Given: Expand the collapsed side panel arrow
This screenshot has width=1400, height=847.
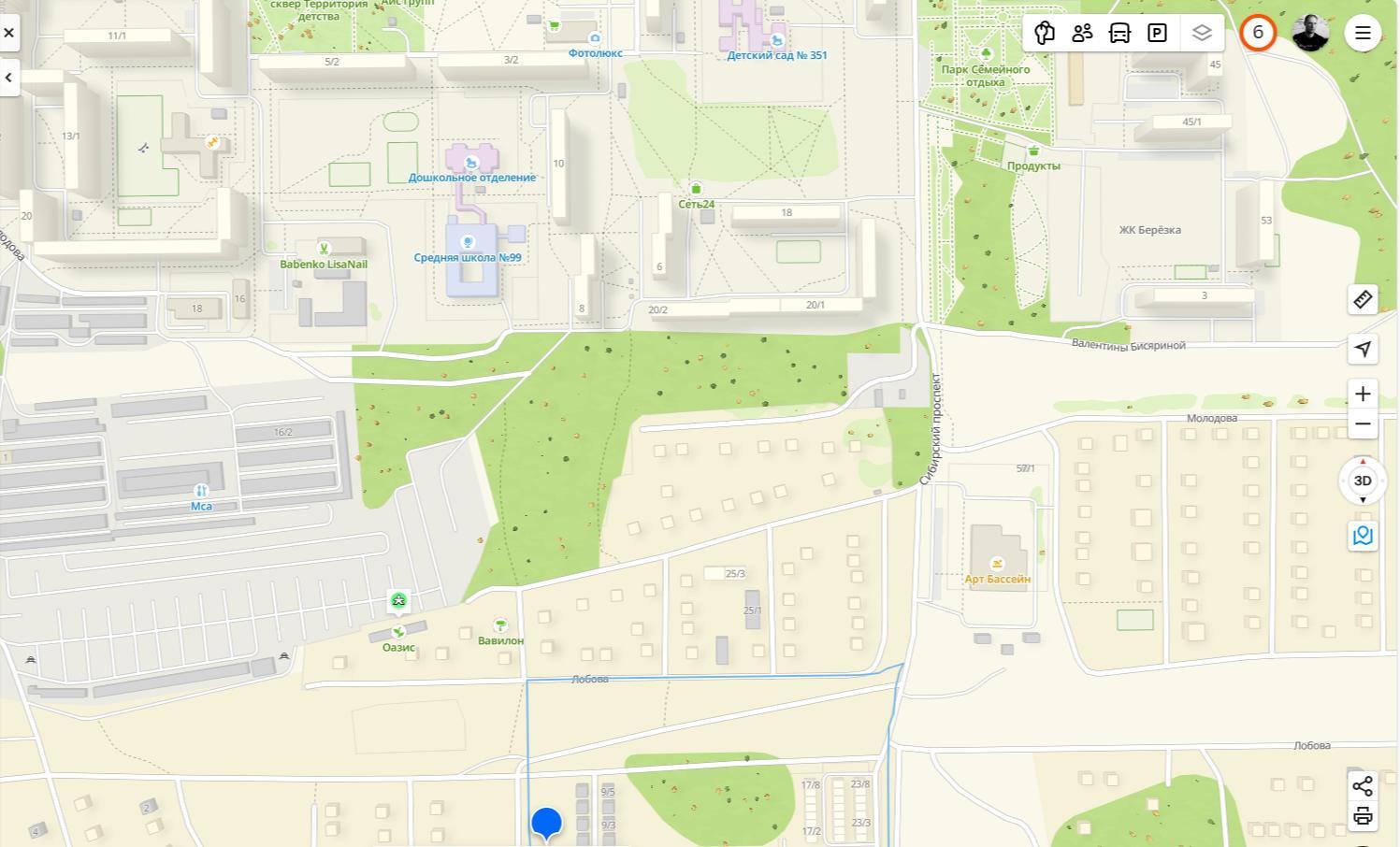Looking at the screenshot, I should tap(8, 78).
